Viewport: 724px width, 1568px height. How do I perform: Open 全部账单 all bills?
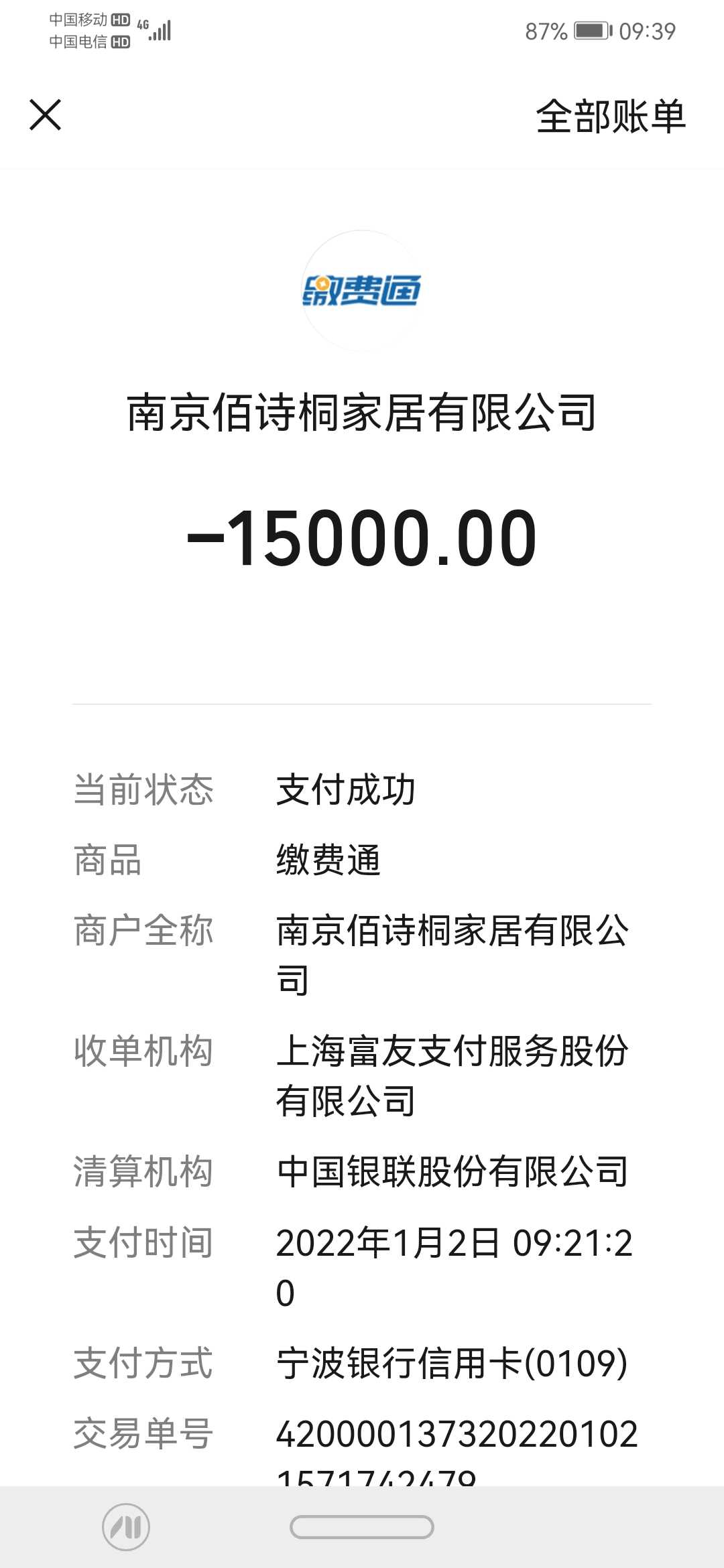610,117
